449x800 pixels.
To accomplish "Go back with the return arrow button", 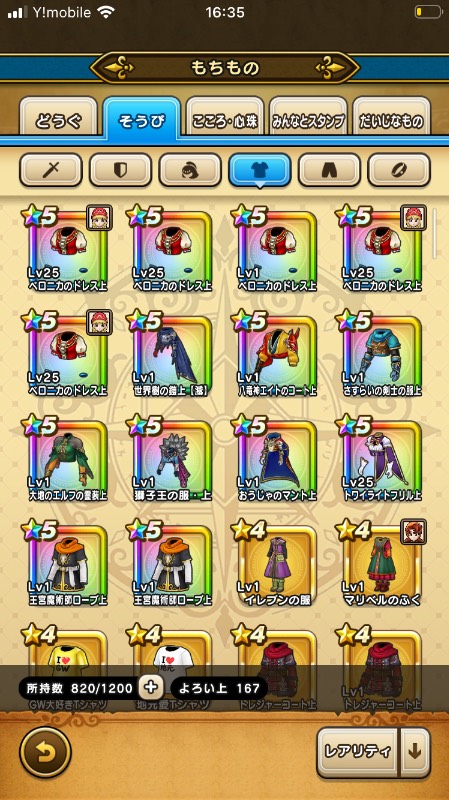I will pyautogui.click(x=45, y=752).
